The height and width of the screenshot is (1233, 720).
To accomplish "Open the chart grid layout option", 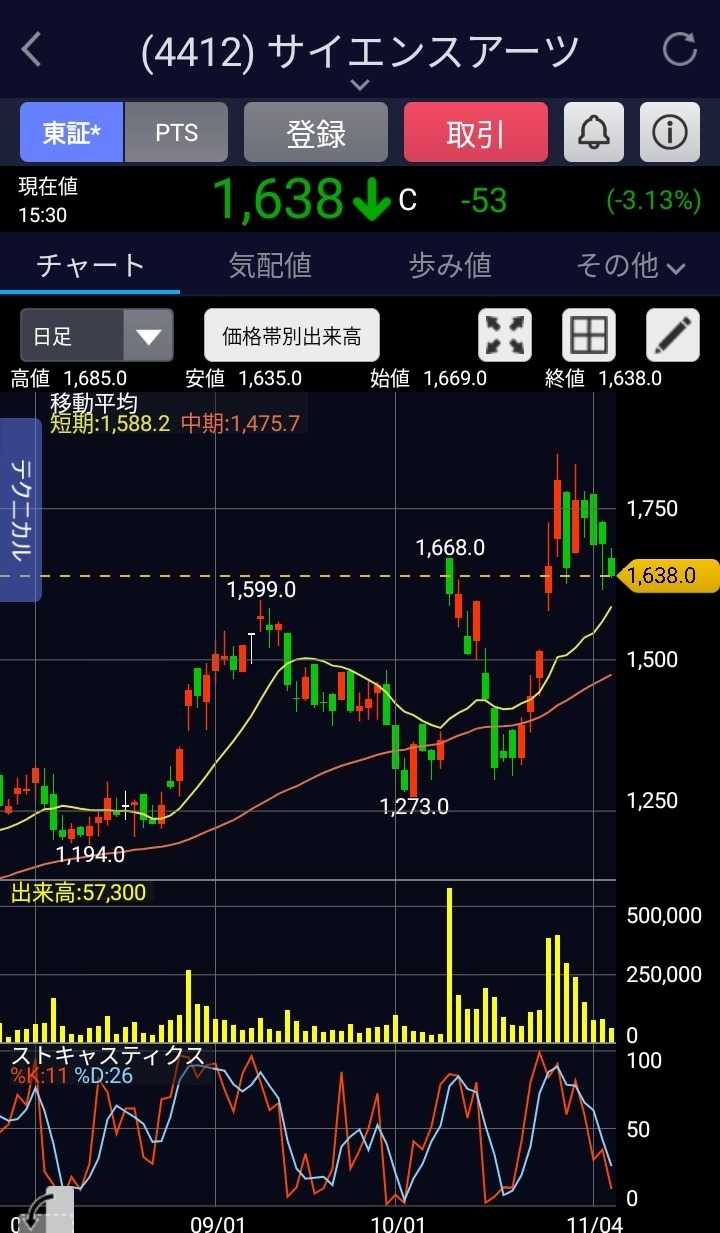I will tap(589, 335).
